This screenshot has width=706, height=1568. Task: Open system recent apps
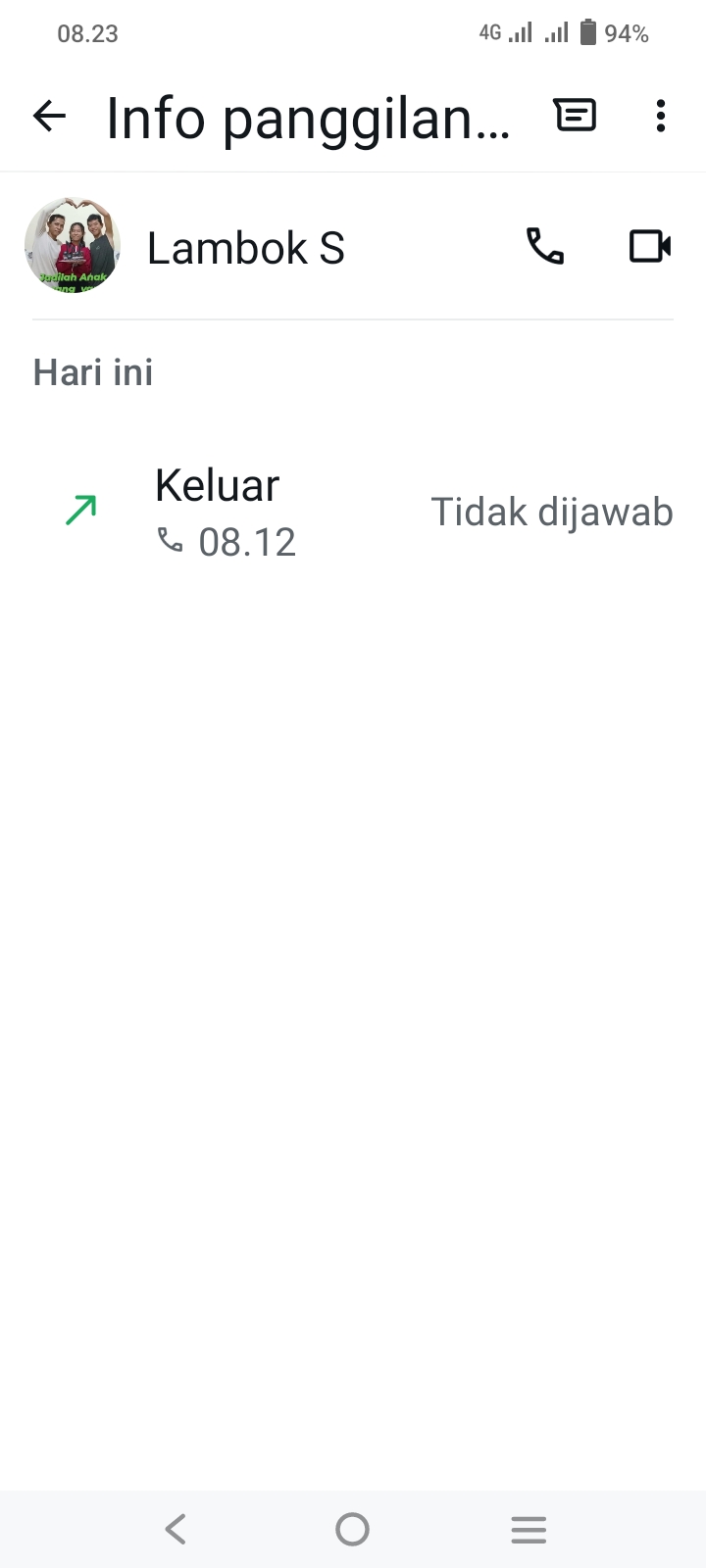[x=529, y=1529]
